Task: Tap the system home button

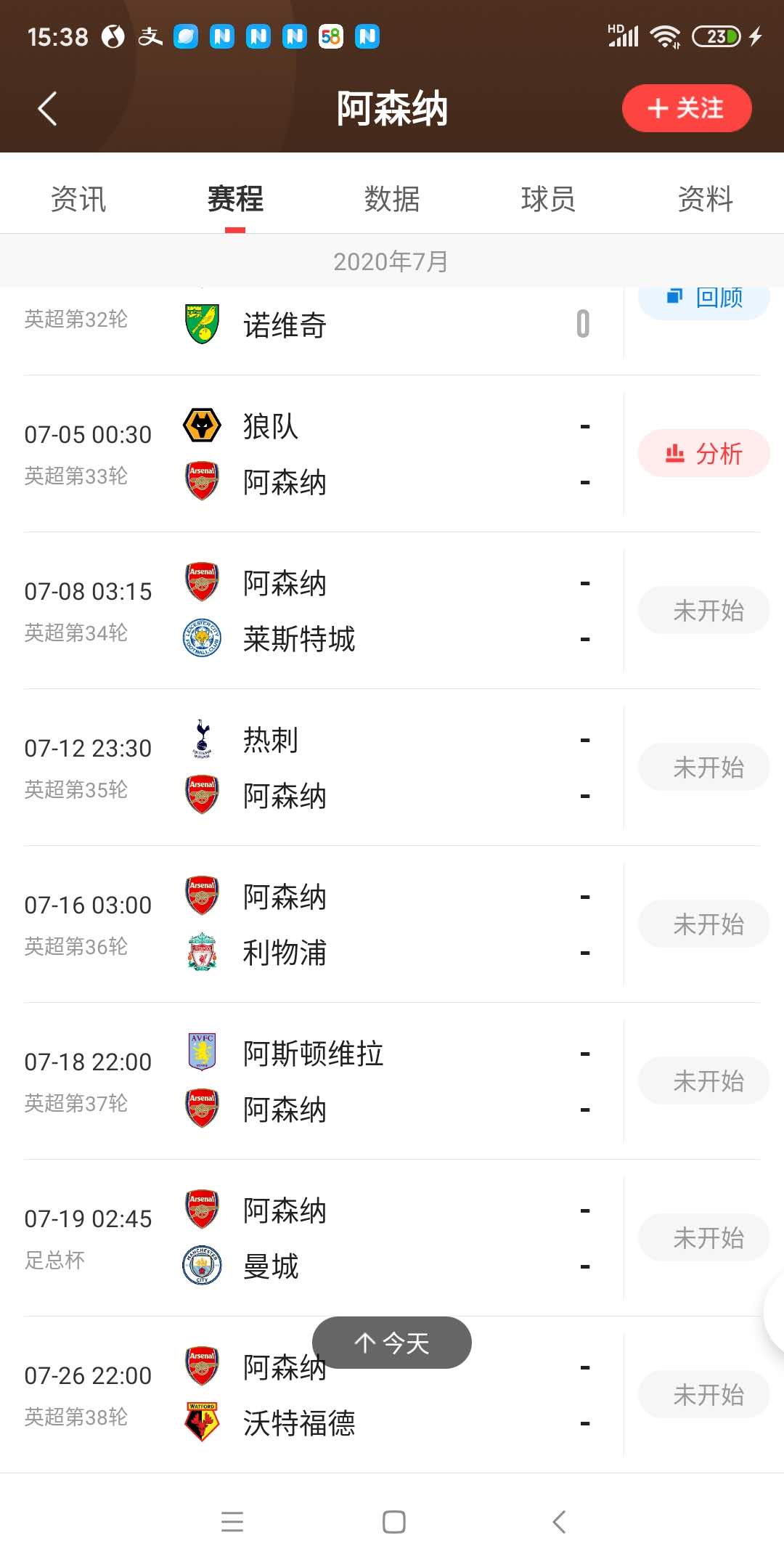Action: pos(393,1521)
